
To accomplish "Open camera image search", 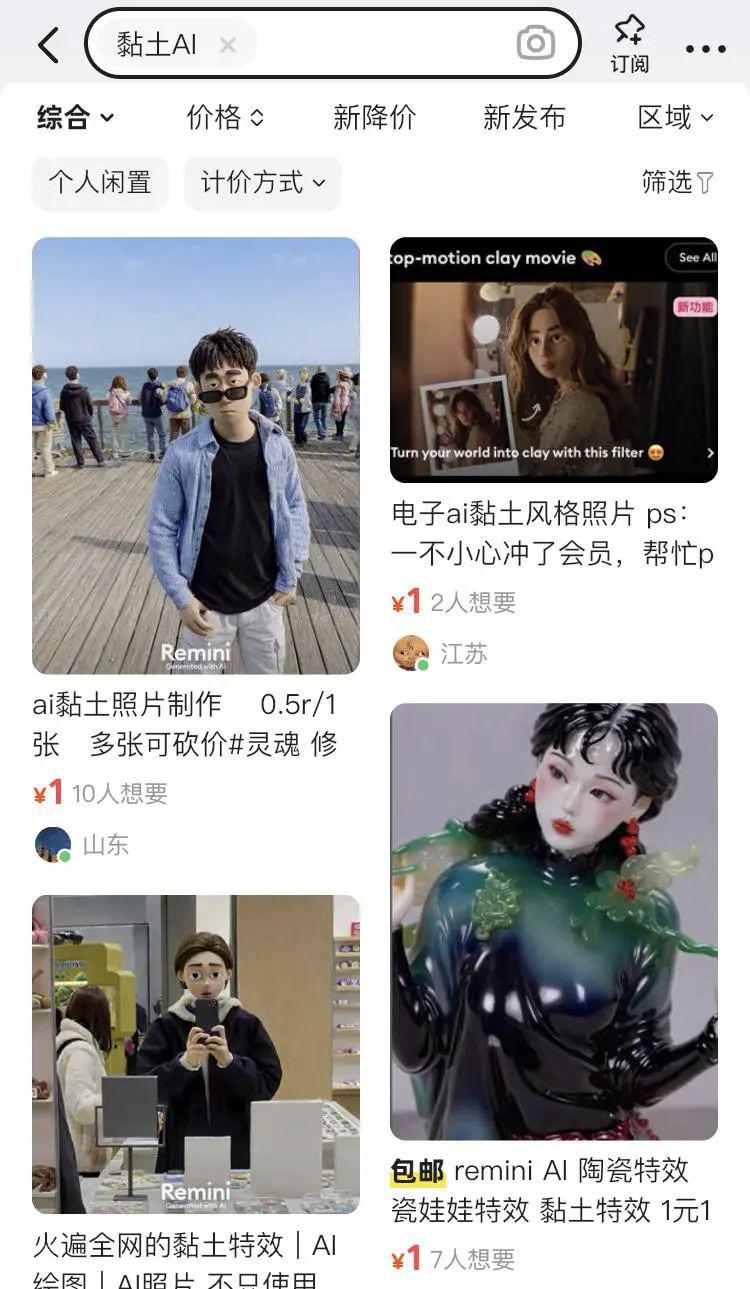I will (535, 43).
